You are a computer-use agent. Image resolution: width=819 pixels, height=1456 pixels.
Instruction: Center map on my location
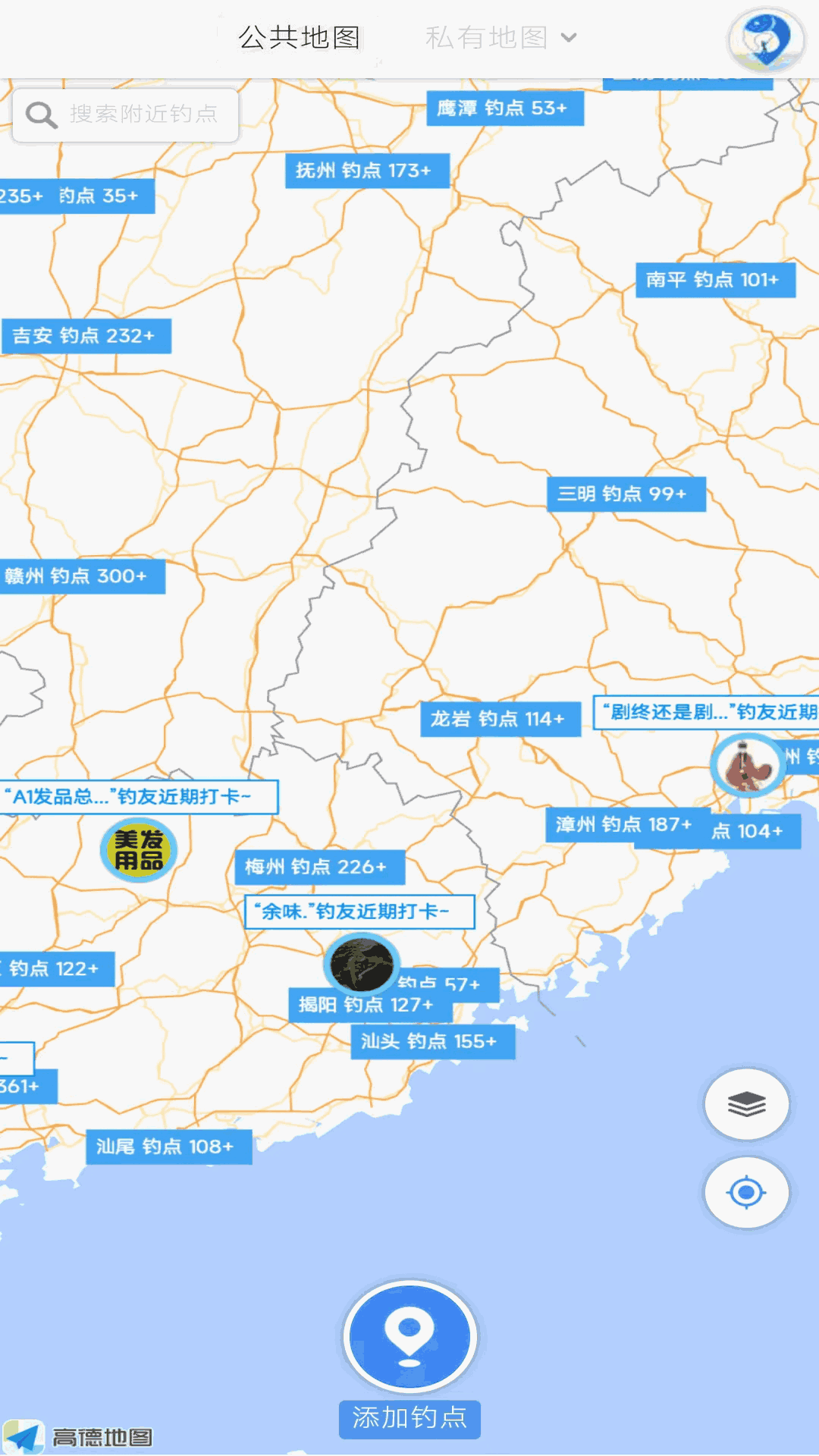click(x=746, y=1192)
